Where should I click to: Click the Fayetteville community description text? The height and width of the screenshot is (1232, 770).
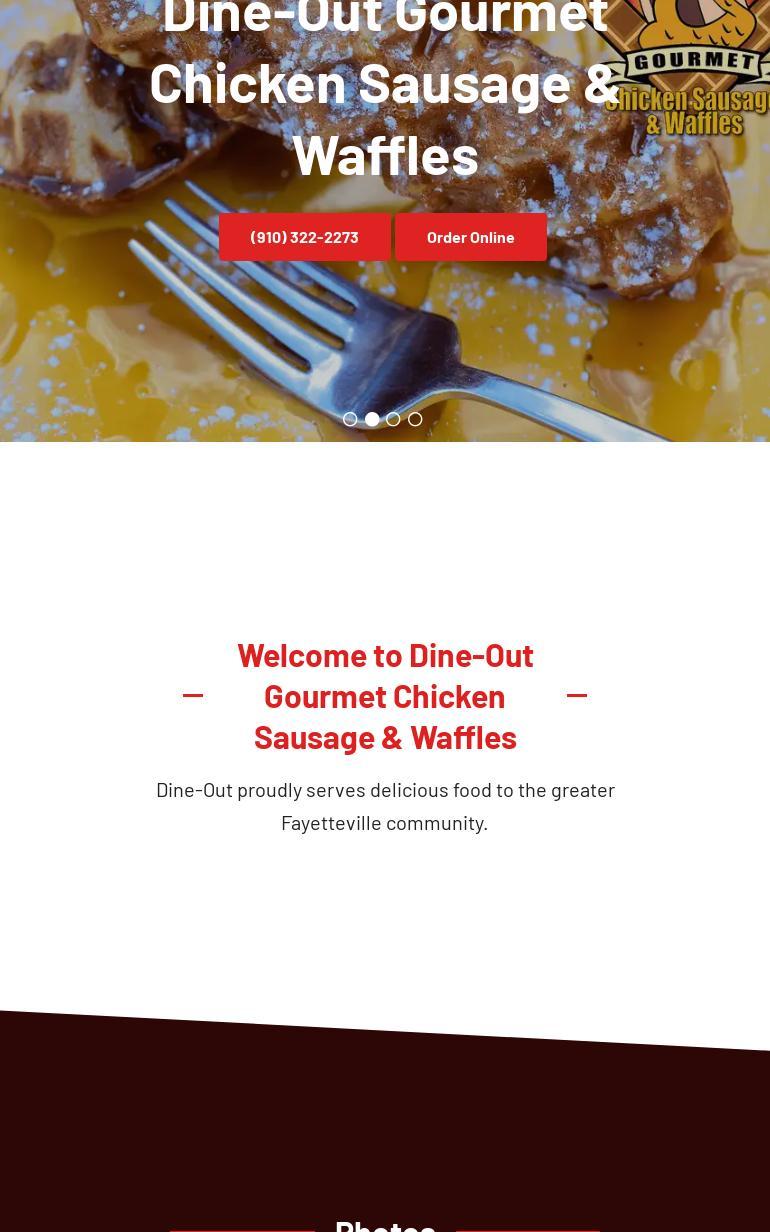click(x=385, y=805)
